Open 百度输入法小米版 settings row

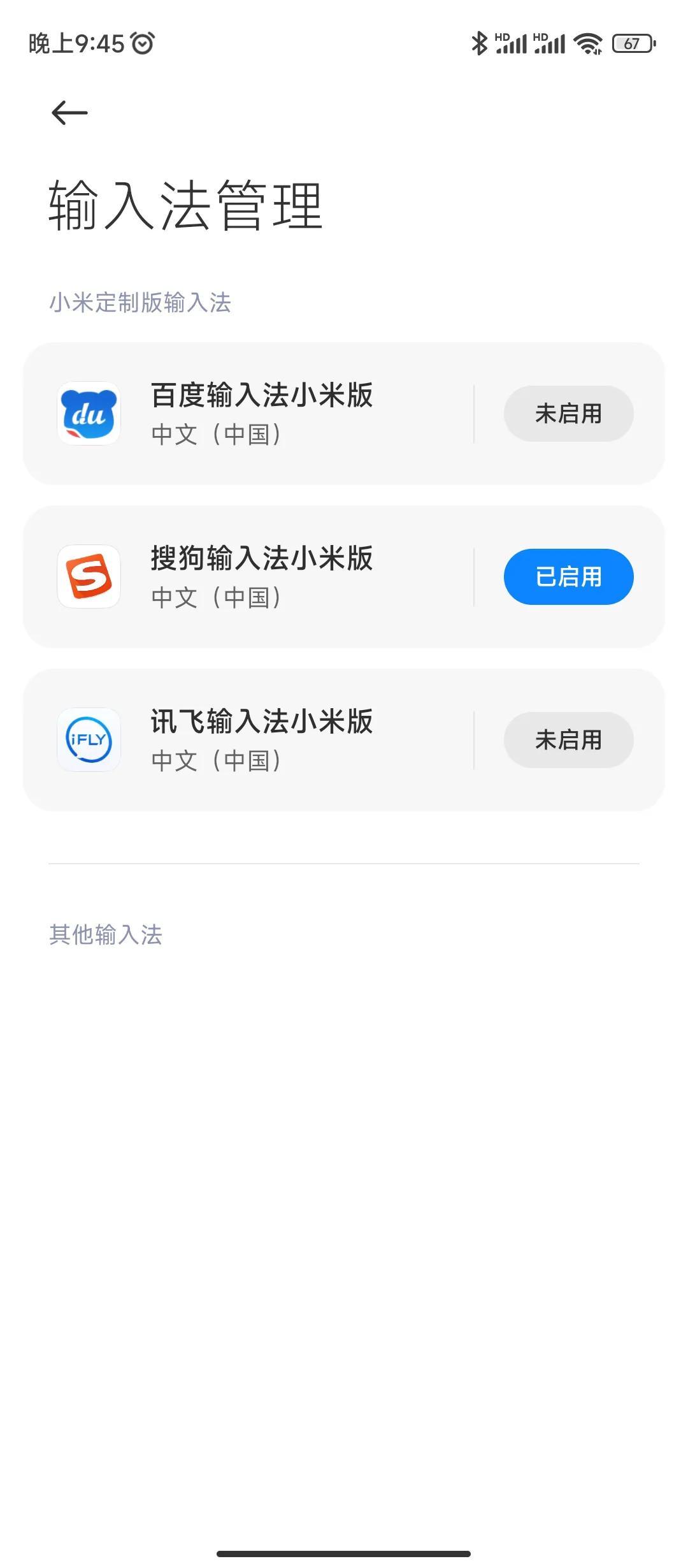coord(261,414)
